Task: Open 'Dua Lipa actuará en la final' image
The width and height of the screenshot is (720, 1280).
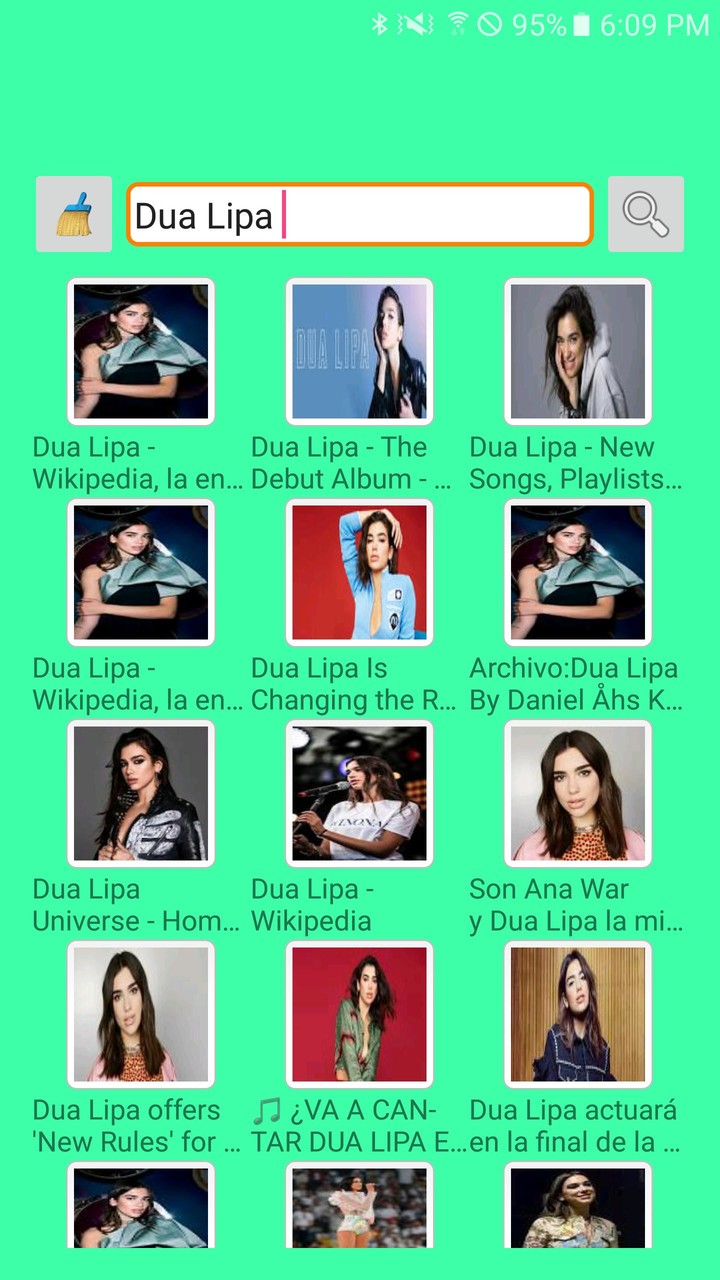Action: tap(578, 1015)
